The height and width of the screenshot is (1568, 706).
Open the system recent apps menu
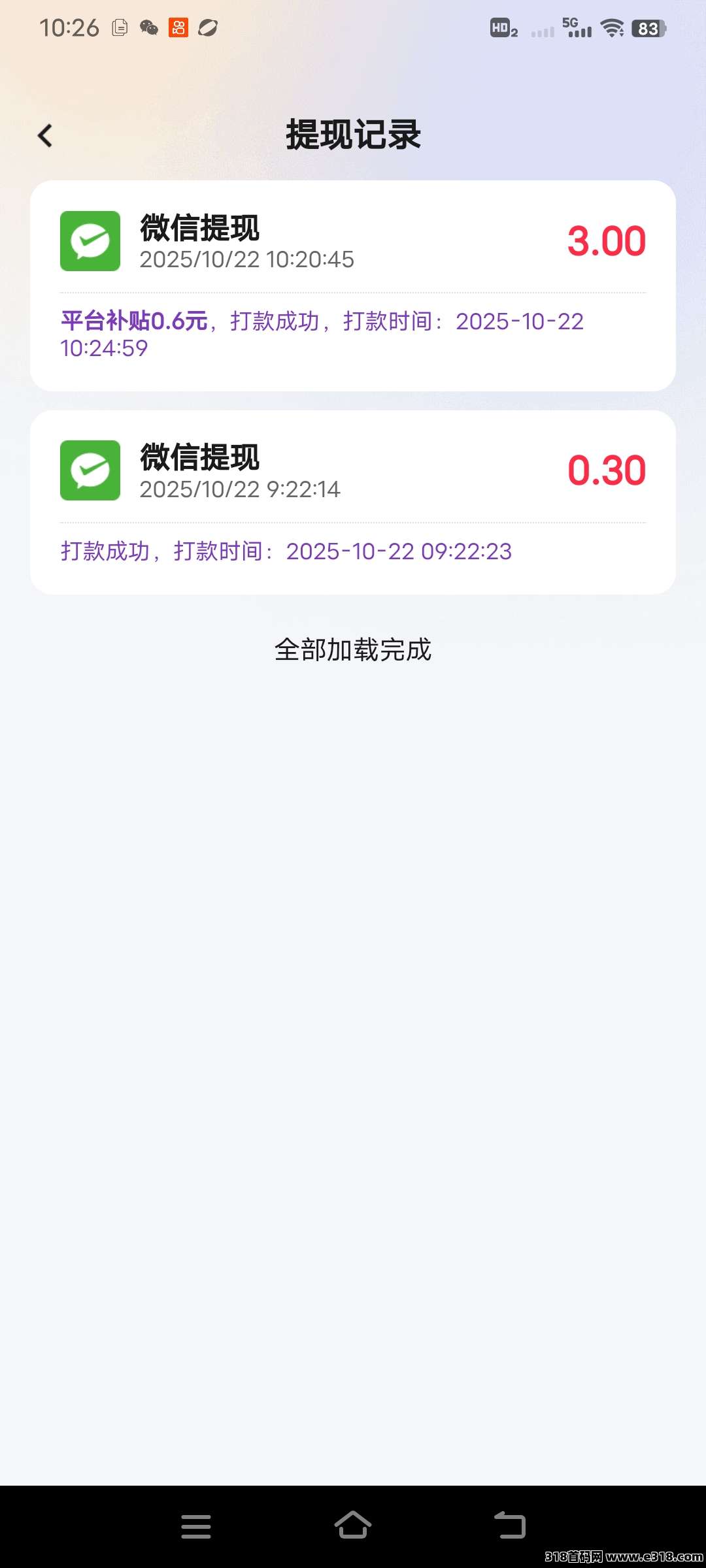[x=196, y=1526]
